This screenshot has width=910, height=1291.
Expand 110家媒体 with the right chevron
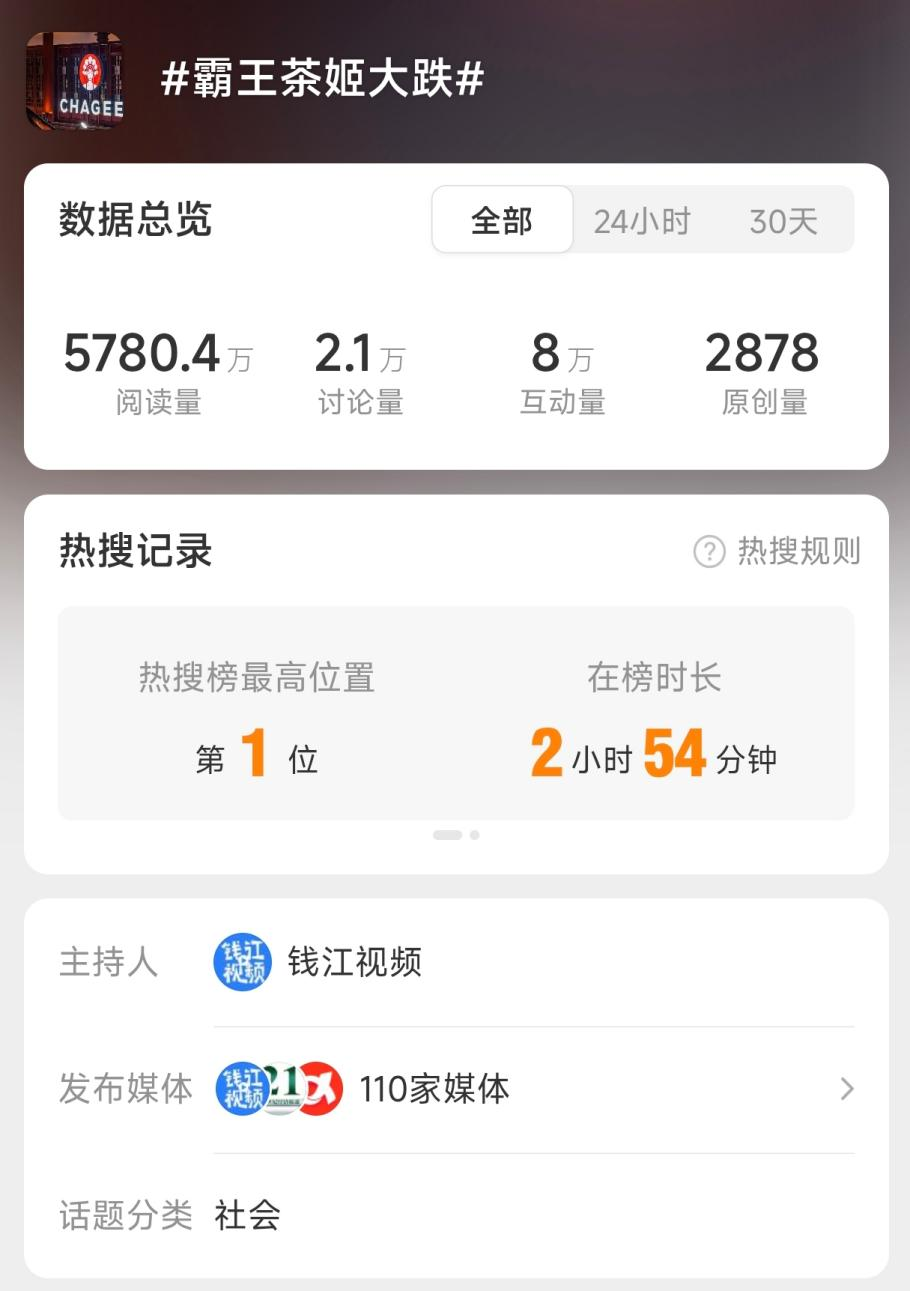846,1089
